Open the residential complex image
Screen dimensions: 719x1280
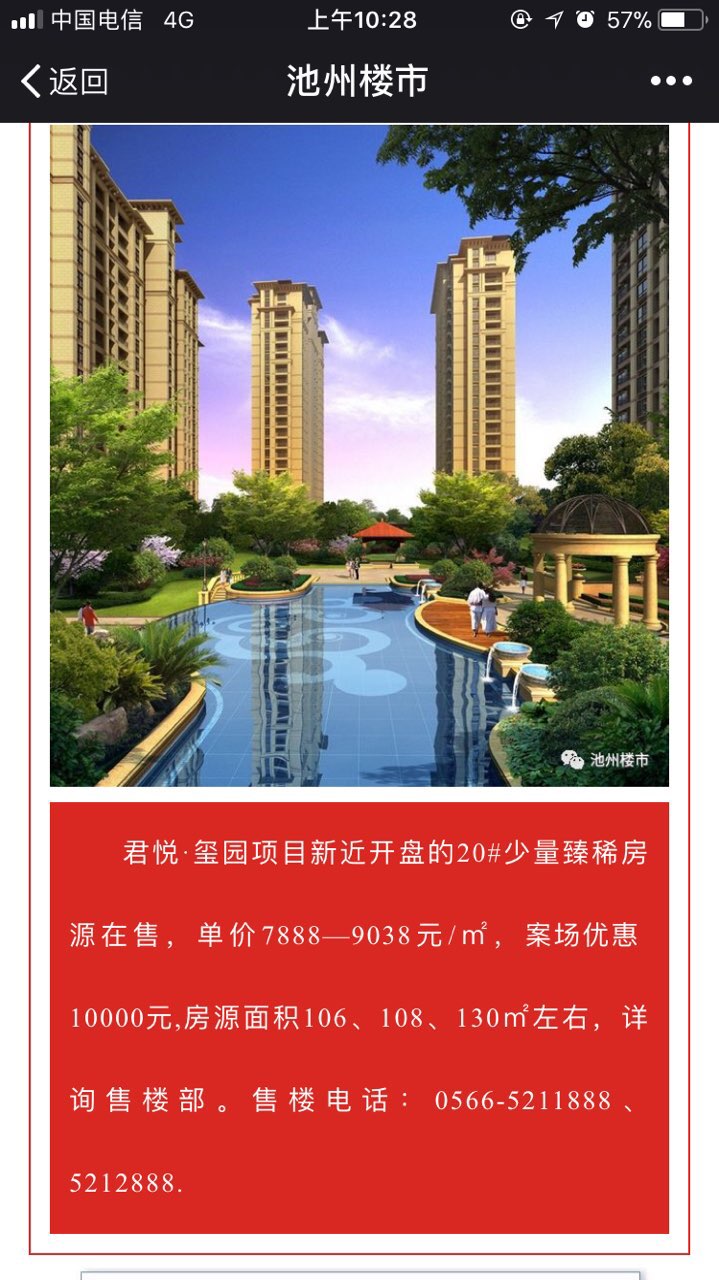tap(359, 455)
